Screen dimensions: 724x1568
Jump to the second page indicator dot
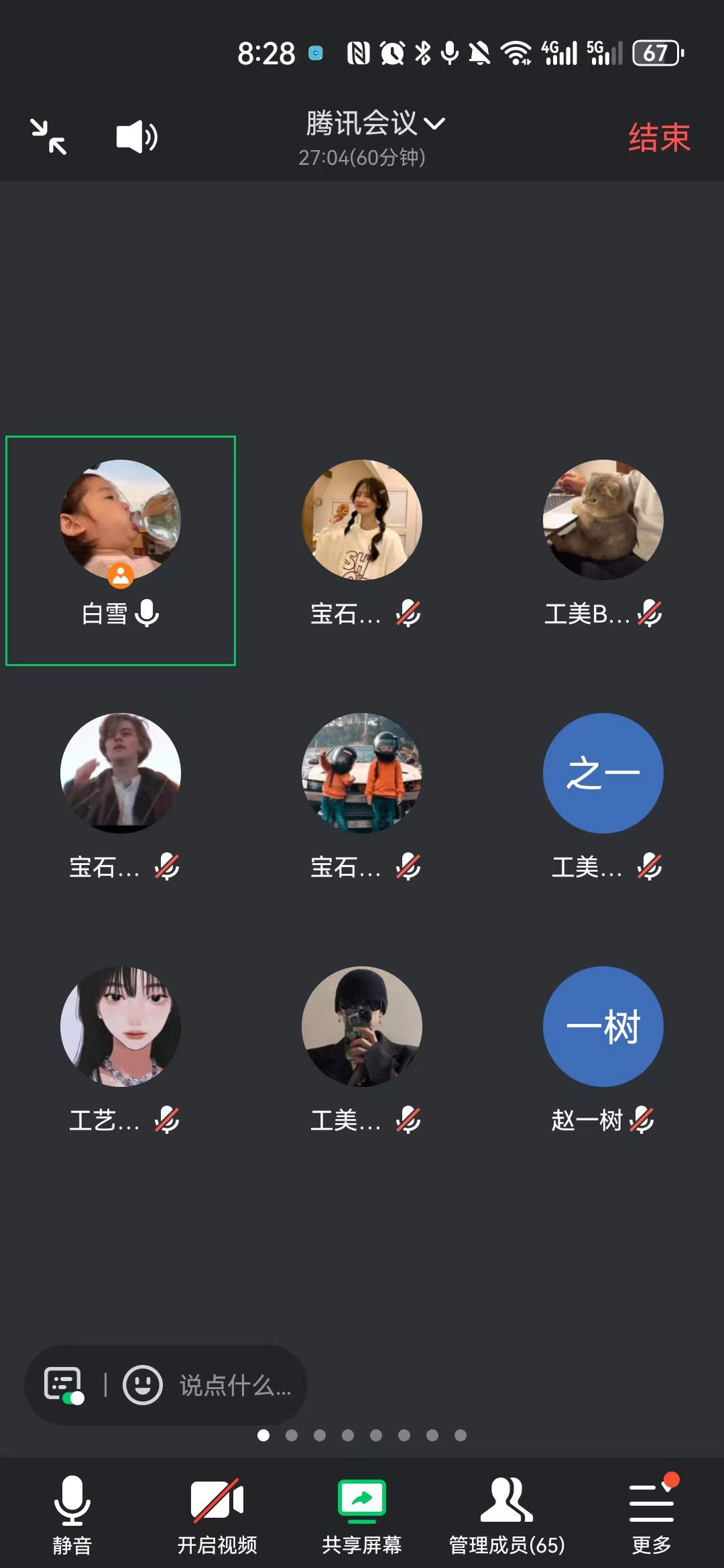tap(292, 1435)
